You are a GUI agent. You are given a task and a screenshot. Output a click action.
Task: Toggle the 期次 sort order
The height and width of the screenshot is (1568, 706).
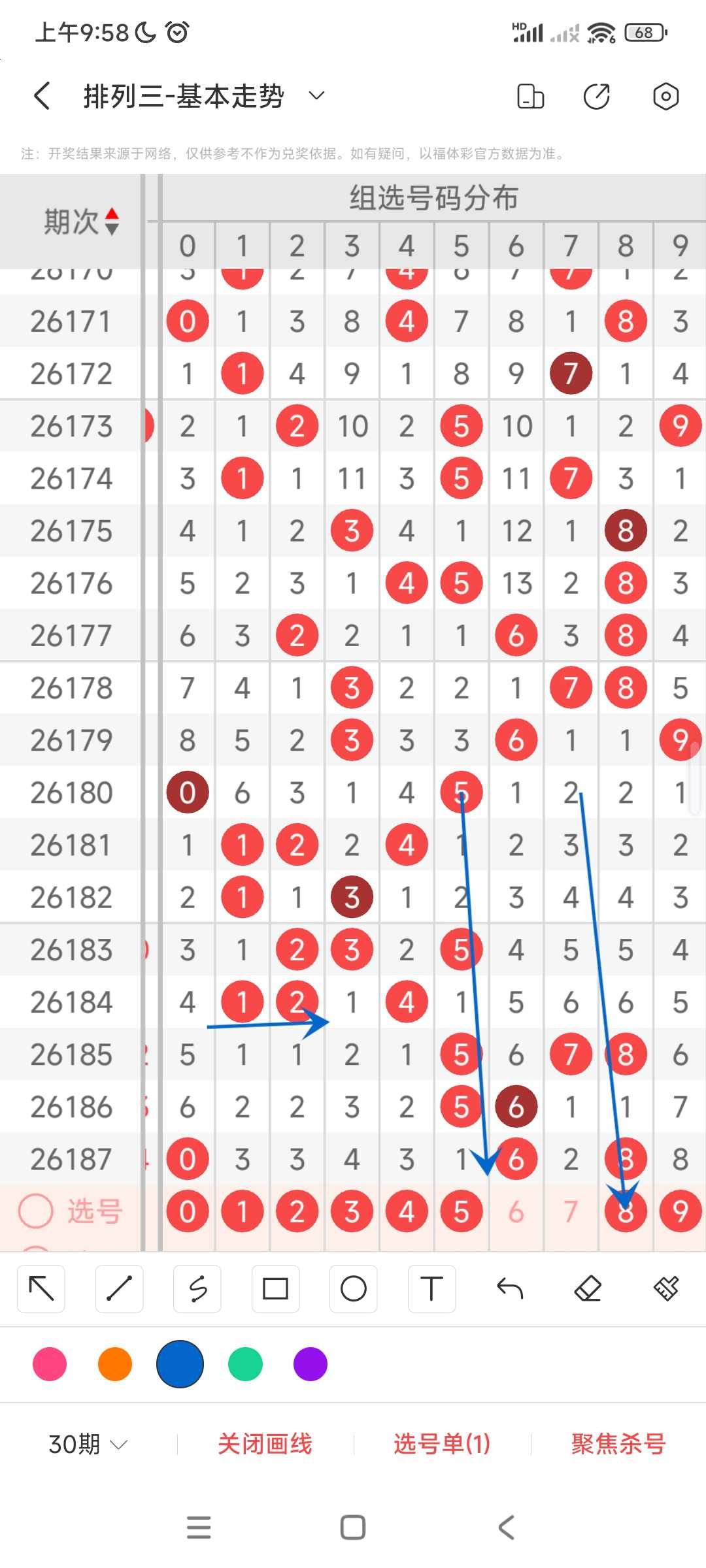pyautogui.click(x=82, y=221)
